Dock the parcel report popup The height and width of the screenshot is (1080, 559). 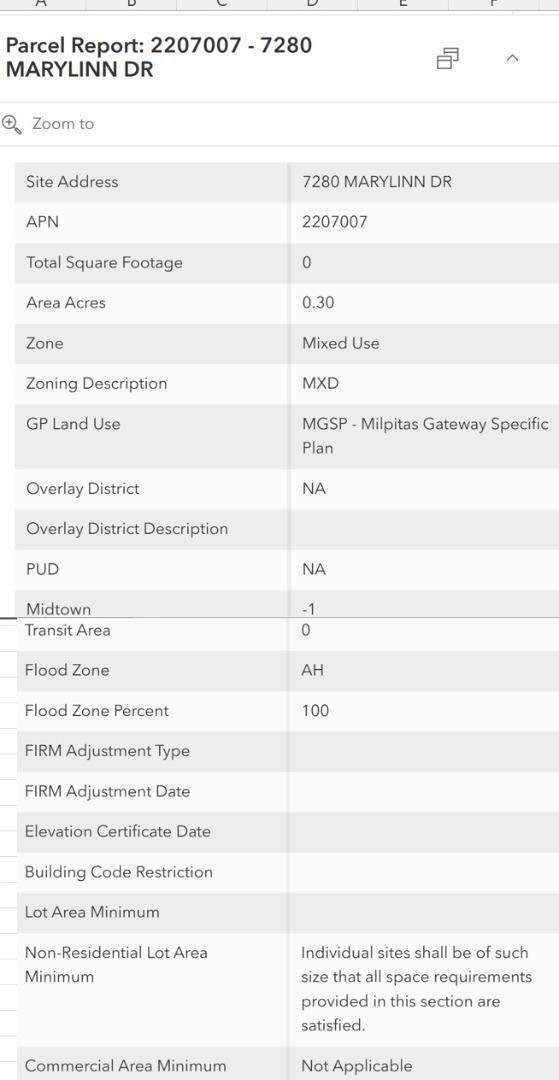click(447, 59)
